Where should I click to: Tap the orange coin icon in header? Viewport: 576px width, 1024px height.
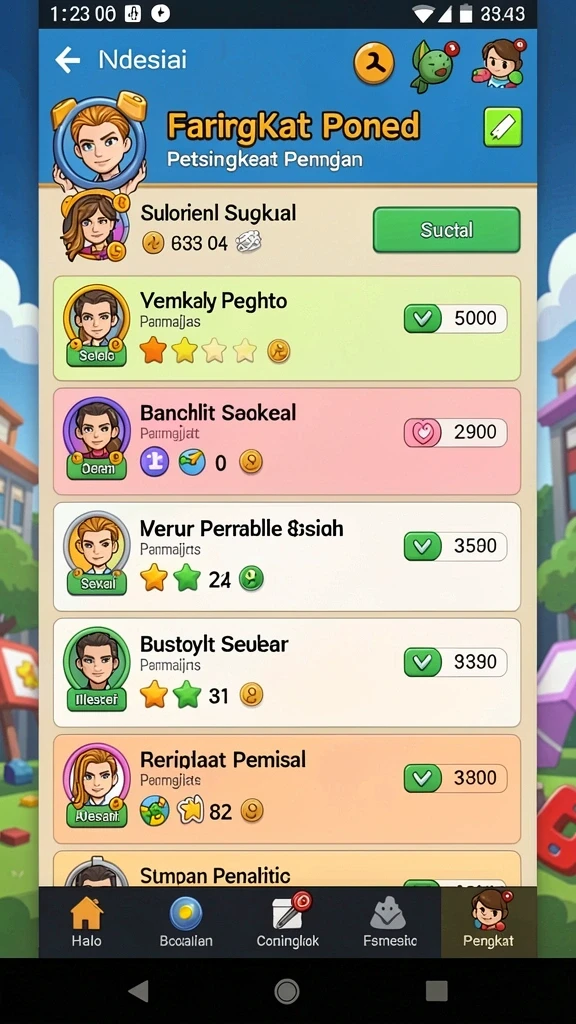(374, 64)
